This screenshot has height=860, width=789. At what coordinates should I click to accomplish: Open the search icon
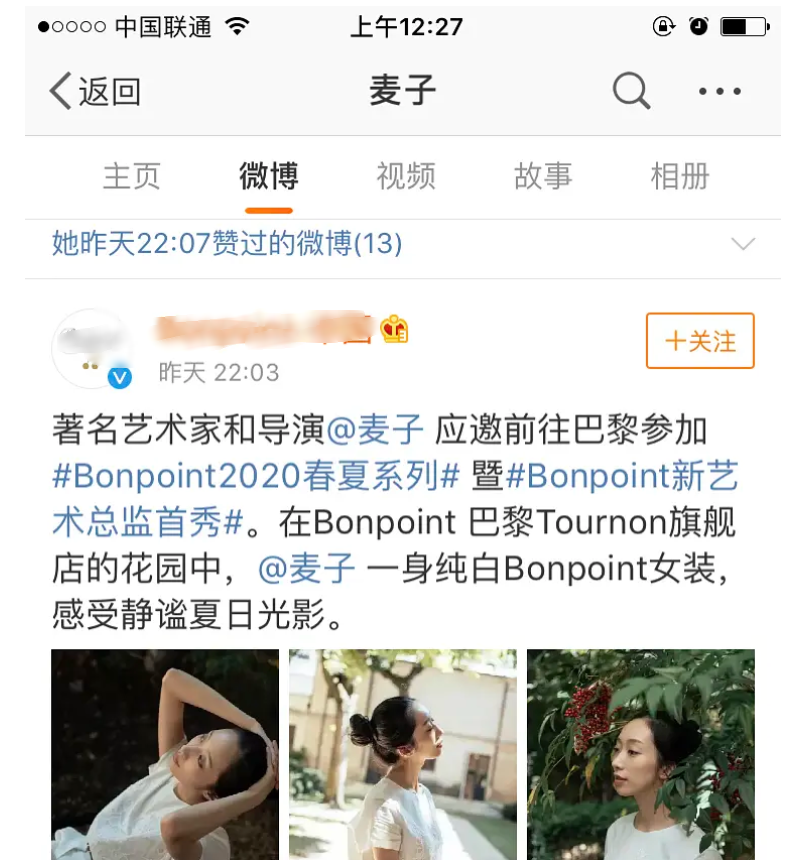click(630, 90)
